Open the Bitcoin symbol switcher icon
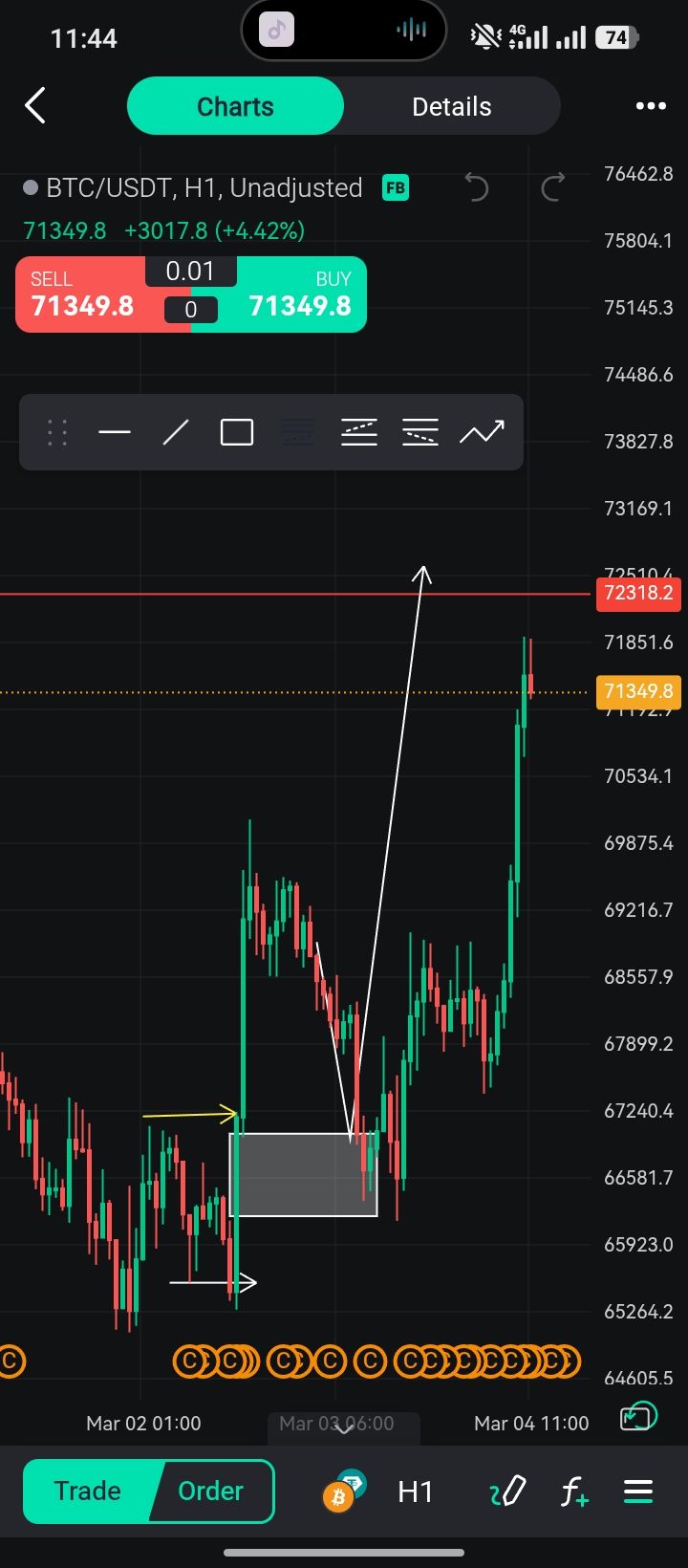The image size is (688, 1568). click(x=342, y=1492)
